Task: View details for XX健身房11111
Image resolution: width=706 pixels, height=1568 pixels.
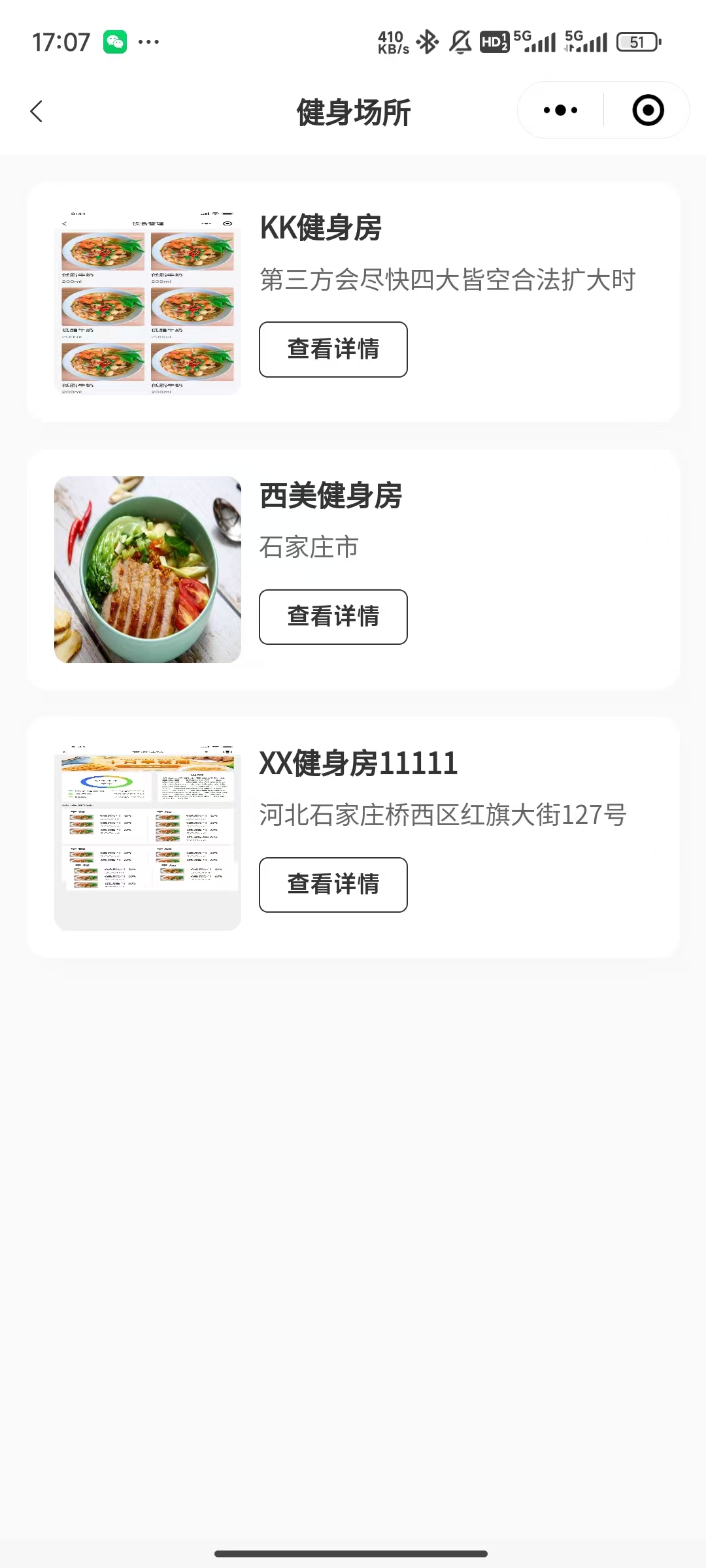Action: [333, 885]
